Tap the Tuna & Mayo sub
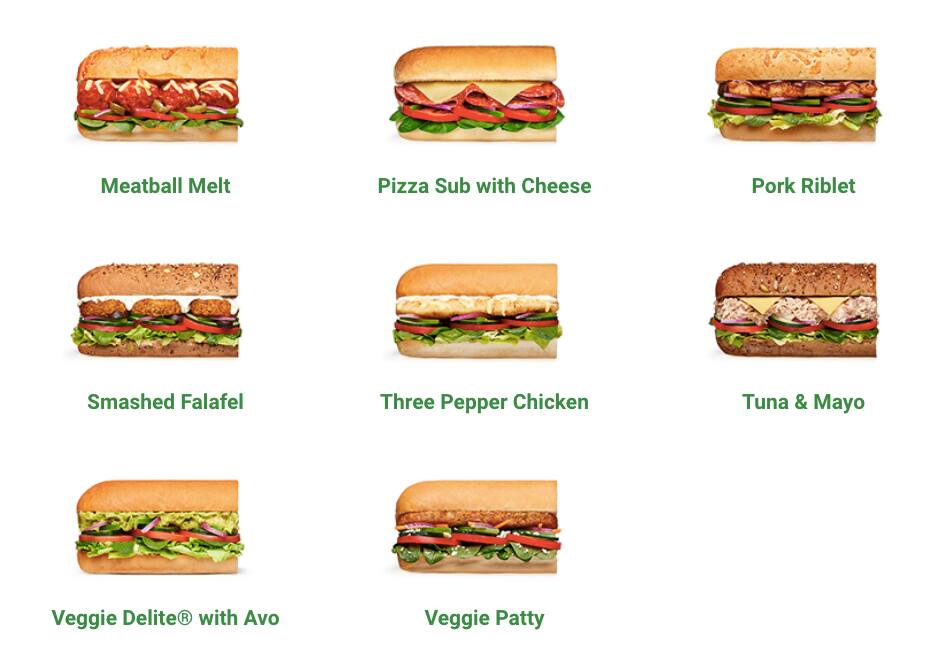The width and height of the screenshot is (943, 658). (795, 311)
